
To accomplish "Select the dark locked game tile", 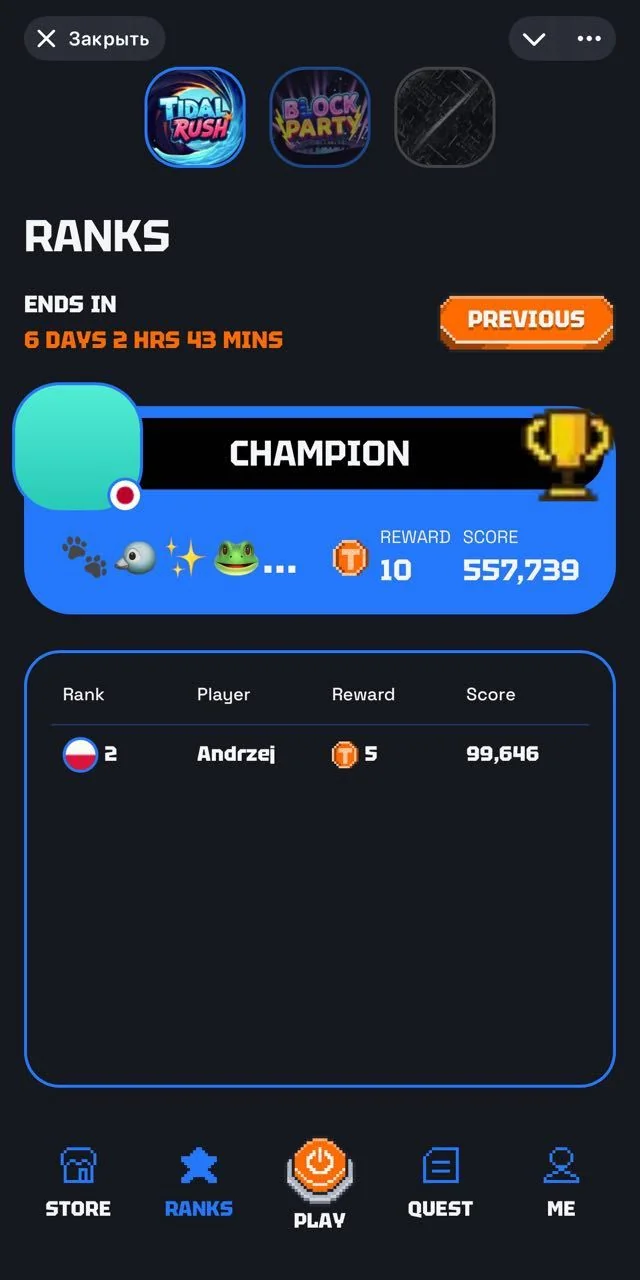I will [x=445, y=117].
